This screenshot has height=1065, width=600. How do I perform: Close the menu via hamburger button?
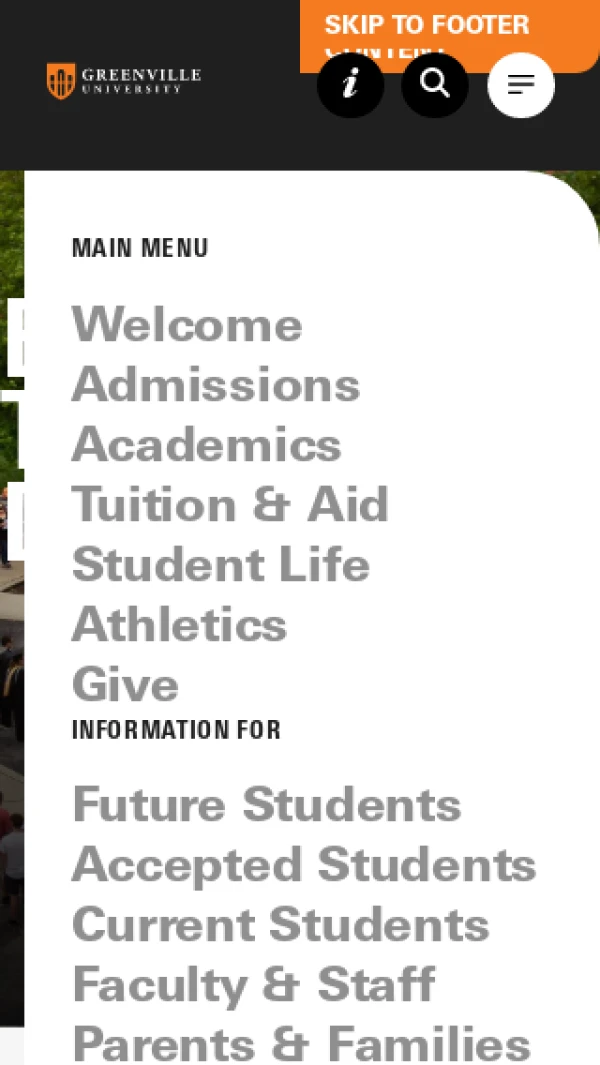(x=521, y=85)
